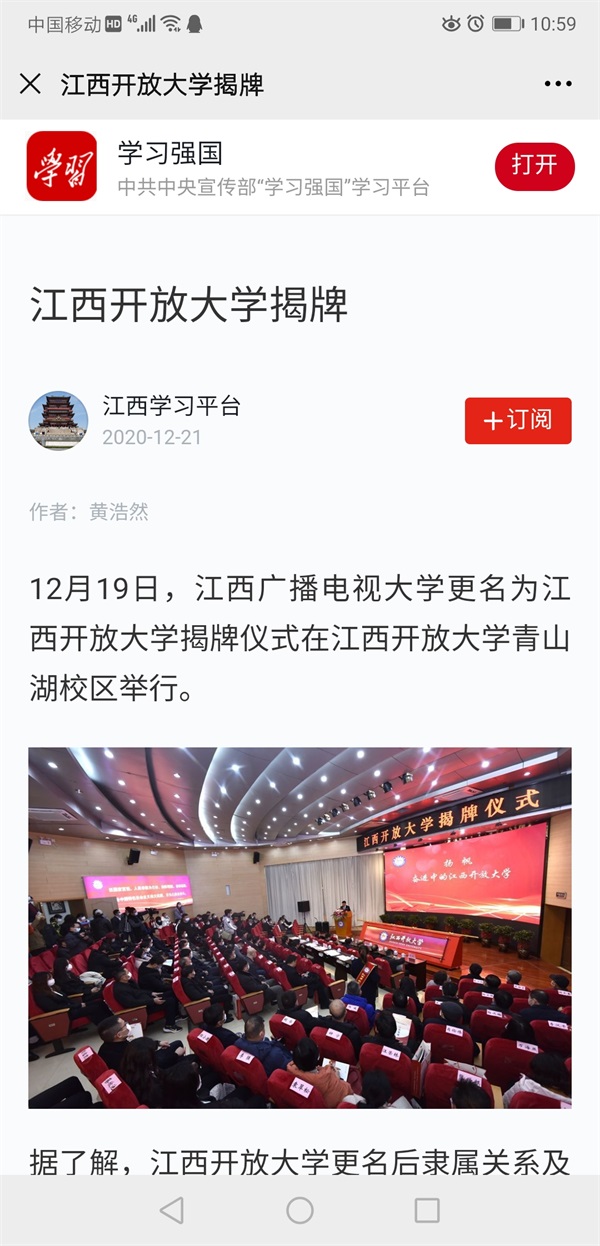View the ceremony hall photo
This screenshot has height=1246, width=600.
click(300, 928)
